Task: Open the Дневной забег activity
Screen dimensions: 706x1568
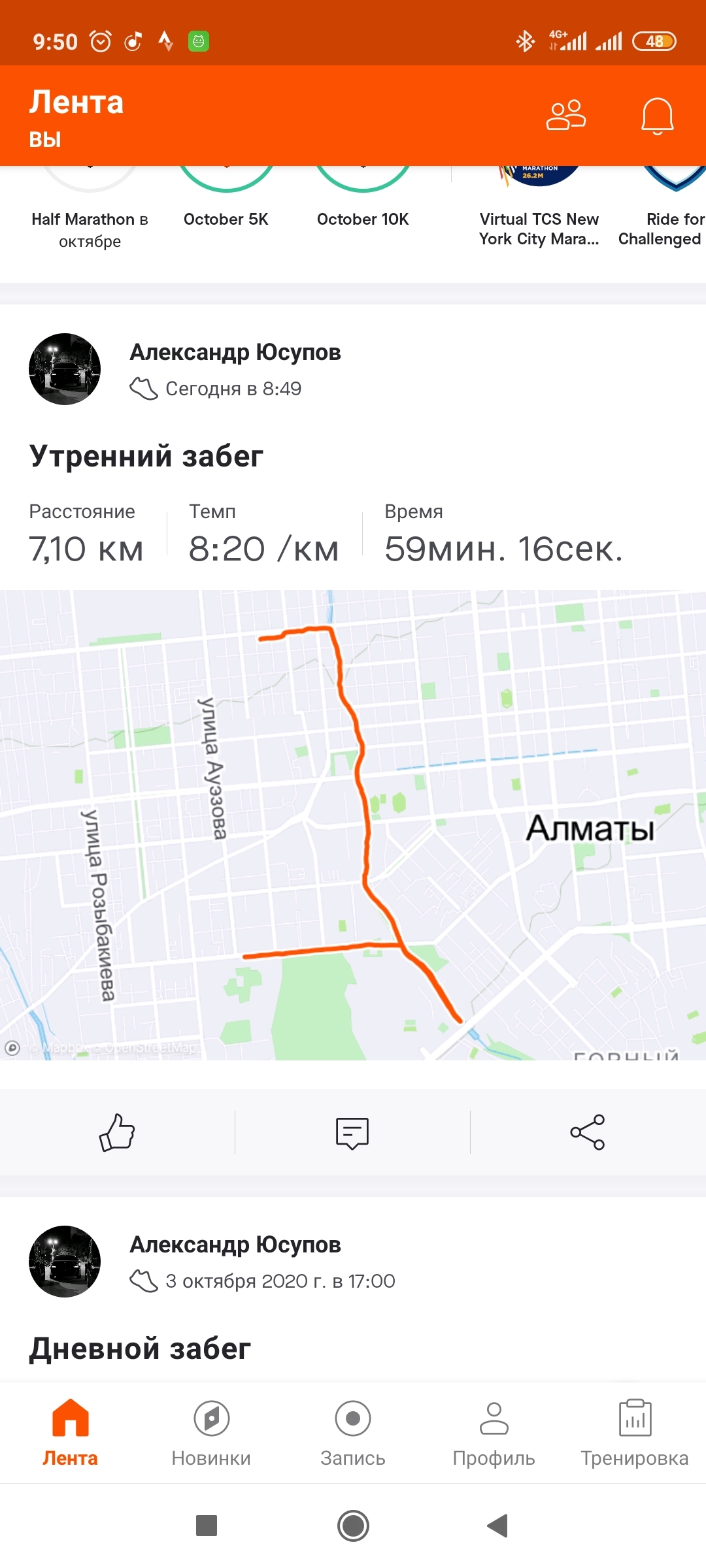Action: 141,1348
